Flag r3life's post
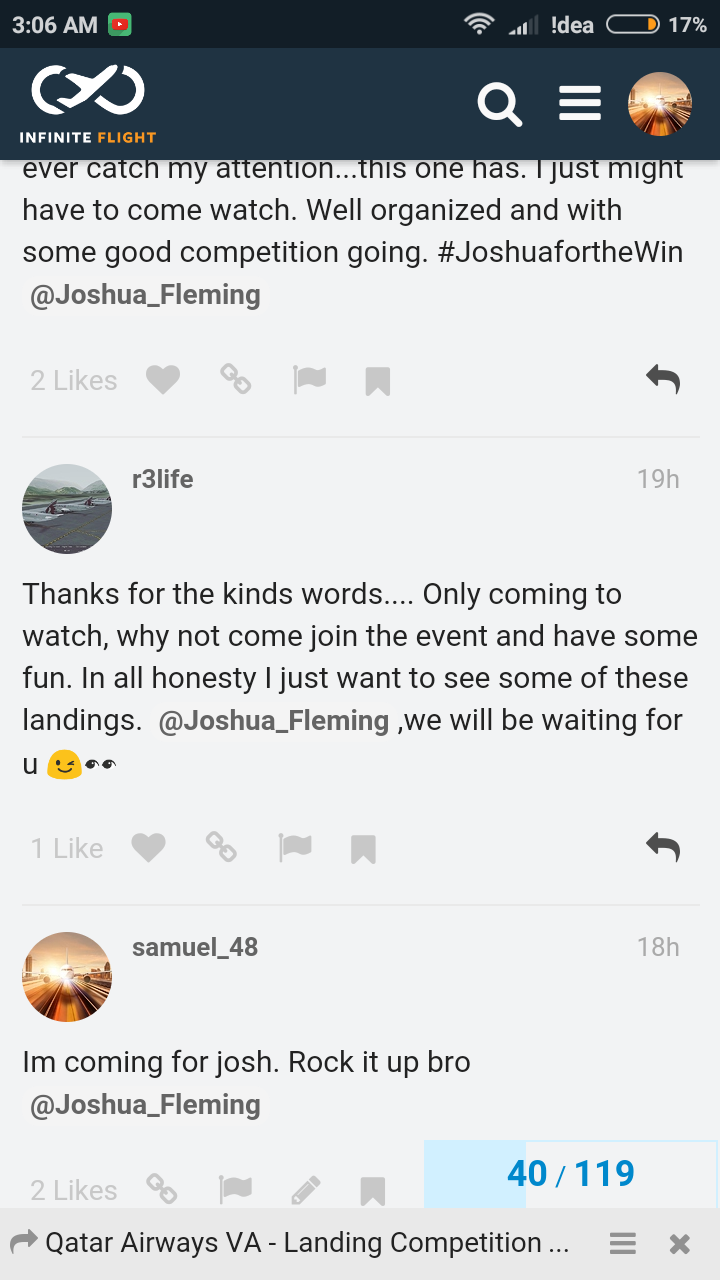Image resolution: width=720 pixels, height=1280 pixels. coord(295,848)
